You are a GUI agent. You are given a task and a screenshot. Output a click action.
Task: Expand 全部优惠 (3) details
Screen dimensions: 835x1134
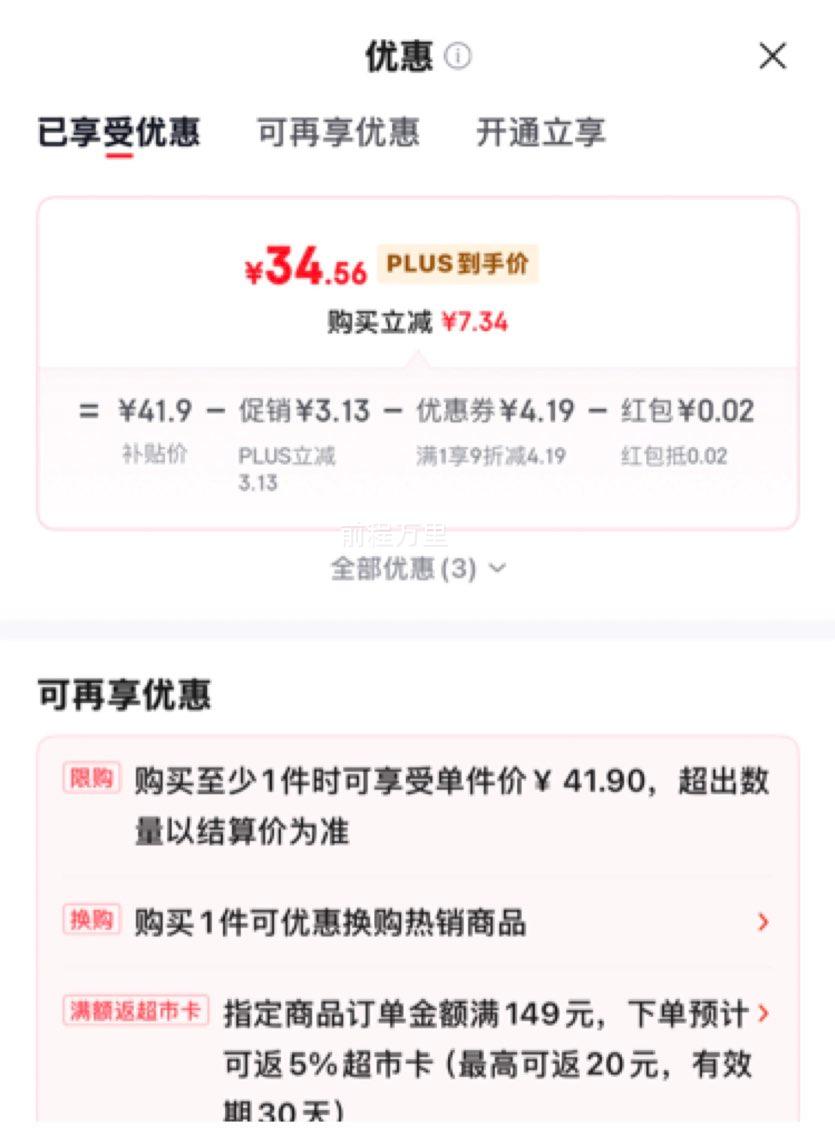pos(416,569)
